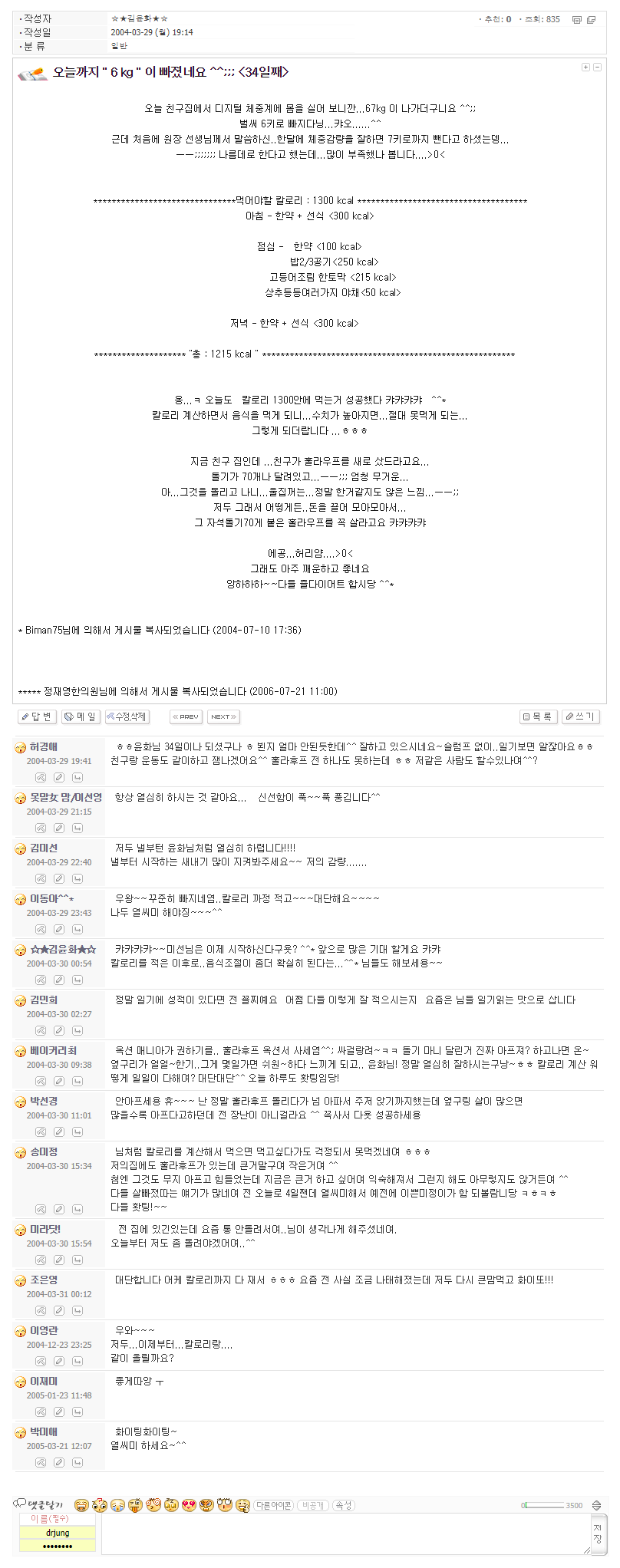
Task: Tap the password field under drjung
Action: click(x=58, y=1546)
